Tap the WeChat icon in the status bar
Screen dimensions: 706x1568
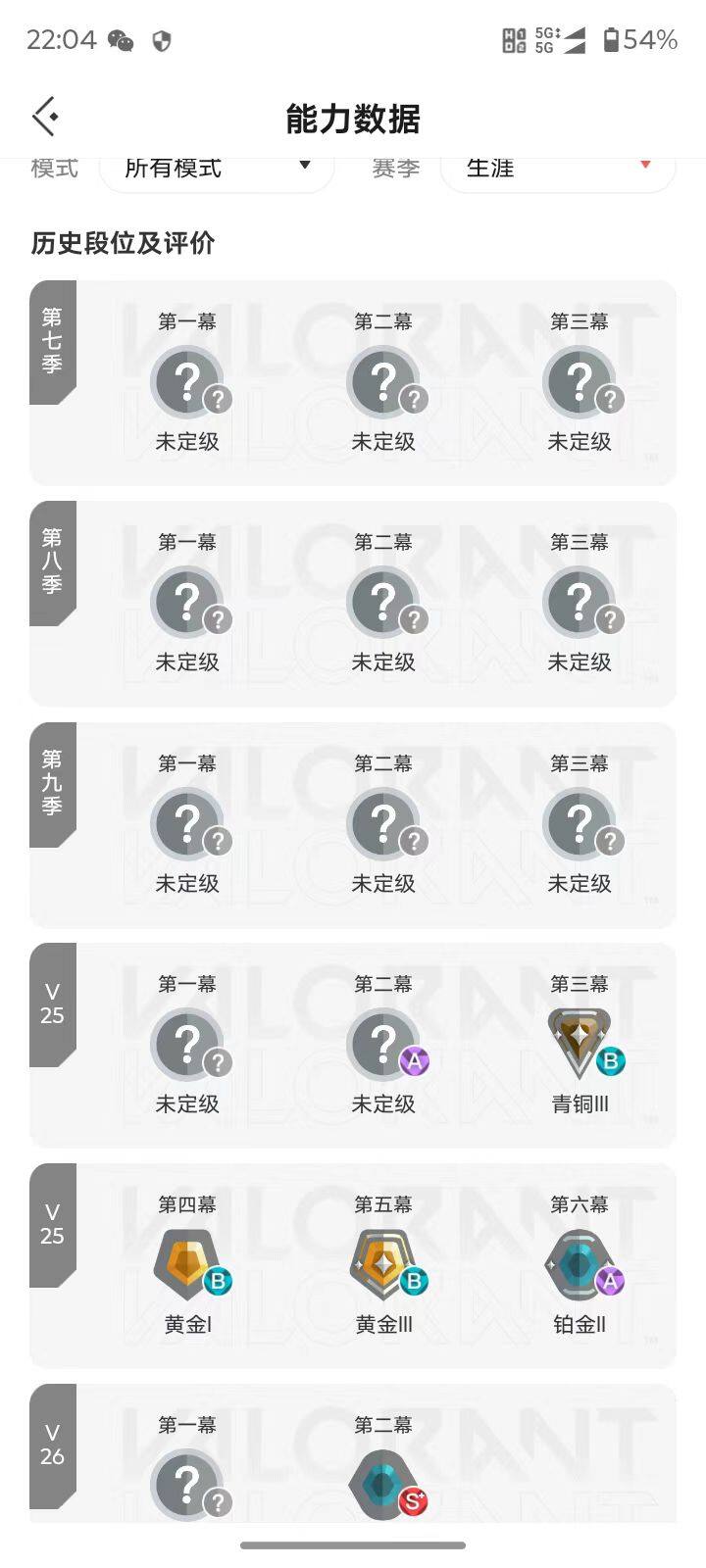click(123, 41)
